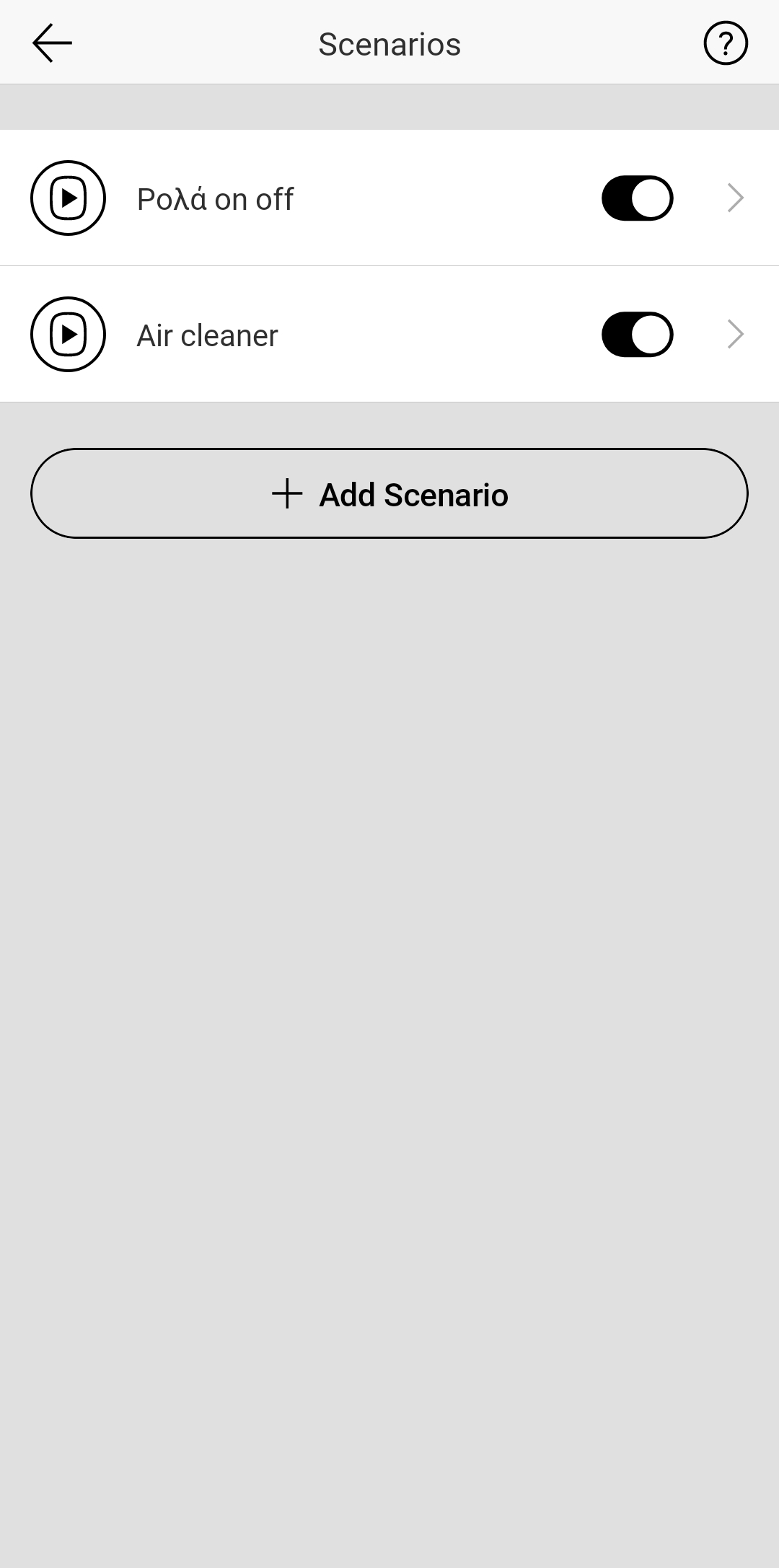Open Air cleaner scenario details chevron
The image size is (779, 1568).
click(735, 334)
